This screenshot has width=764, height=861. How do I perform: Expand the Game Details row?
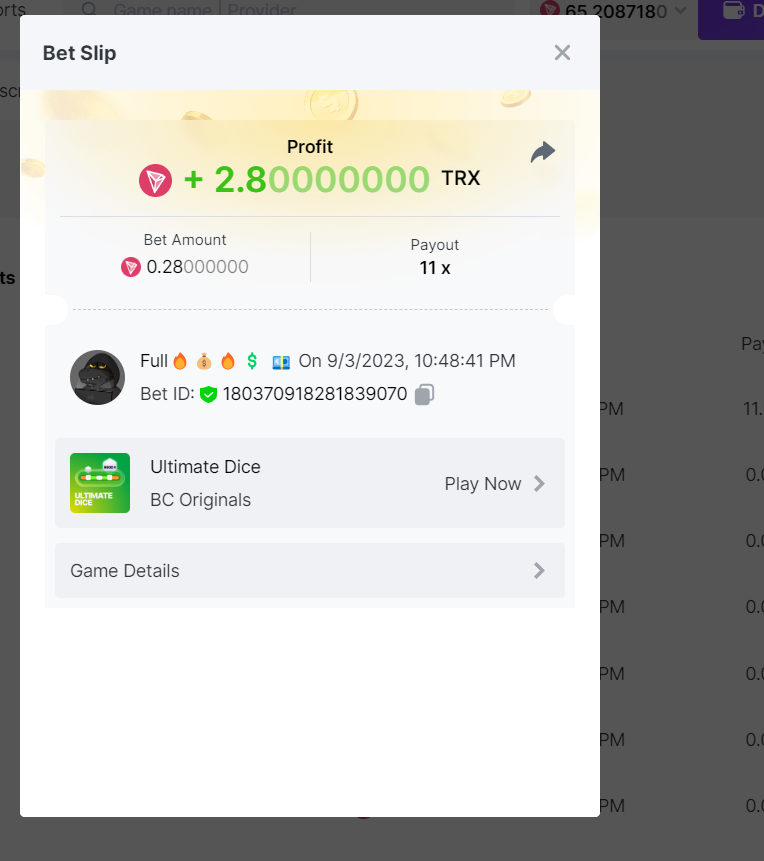310,571
